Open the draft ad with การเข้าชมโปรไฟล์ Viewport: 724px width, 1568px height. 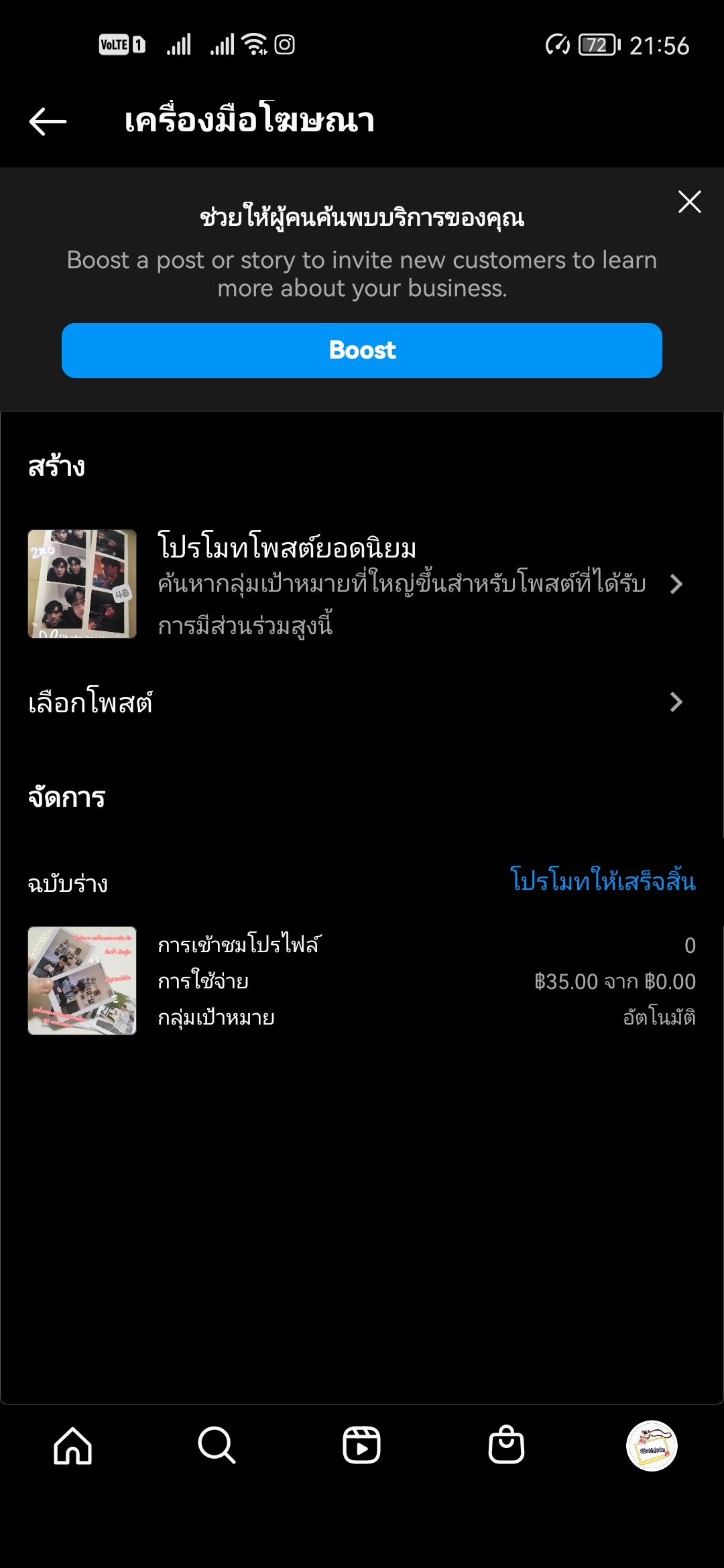pos(362,981)
